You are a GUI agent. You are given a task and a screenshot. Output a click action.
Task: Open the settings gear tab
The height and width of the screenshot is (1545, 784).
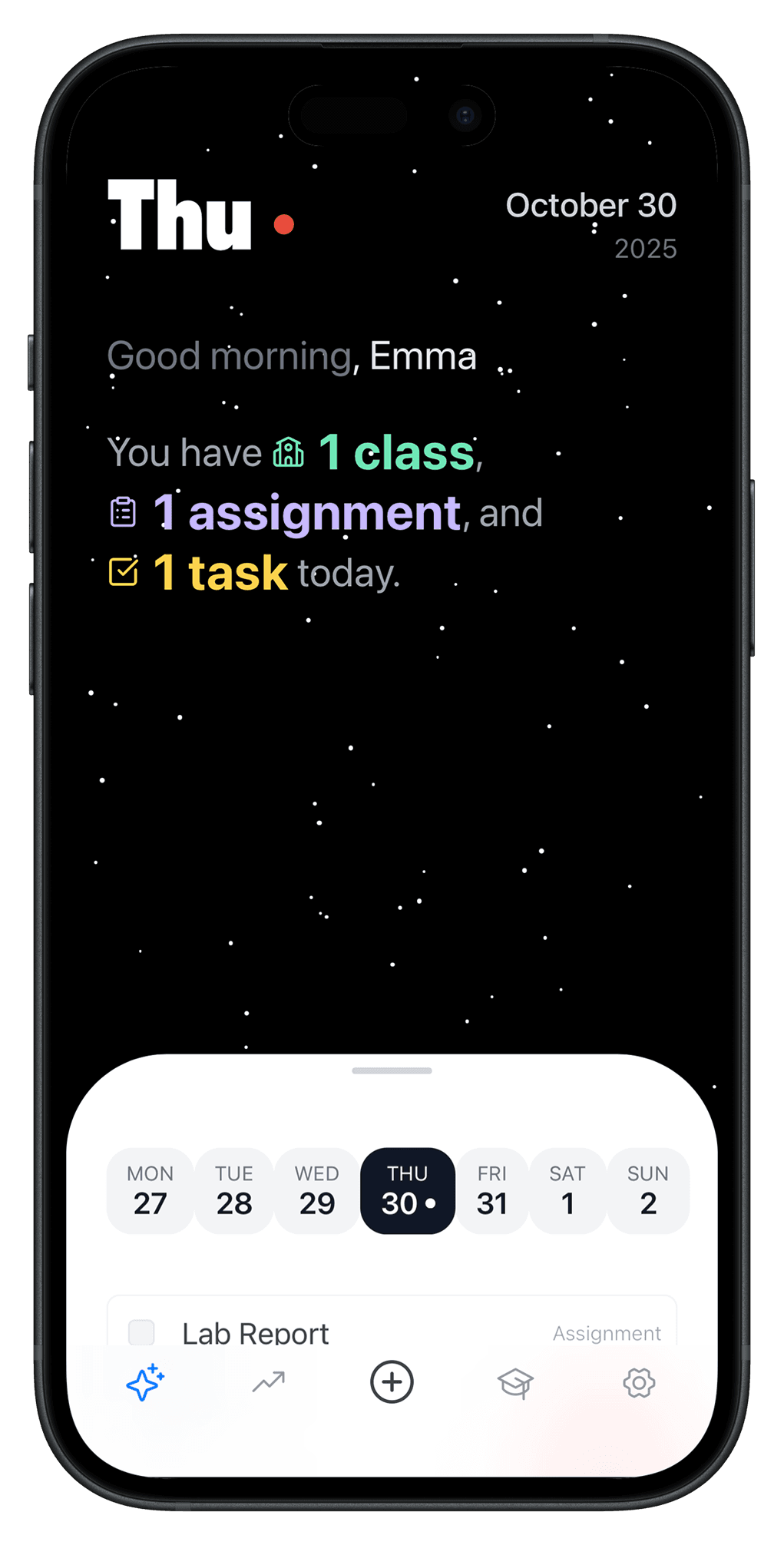pyautogui.click(x=639, y=1383)
